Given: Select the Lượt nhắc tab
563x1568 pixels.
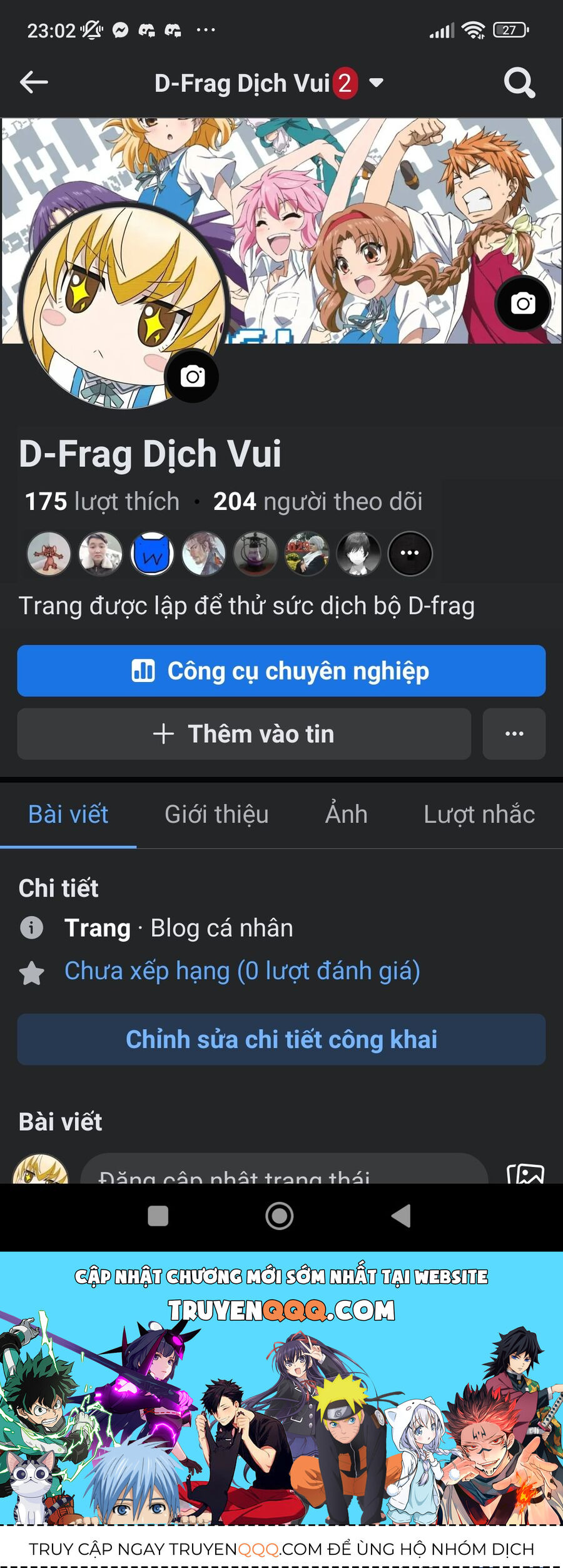Looking at the screenshot, I should point(479,814).
